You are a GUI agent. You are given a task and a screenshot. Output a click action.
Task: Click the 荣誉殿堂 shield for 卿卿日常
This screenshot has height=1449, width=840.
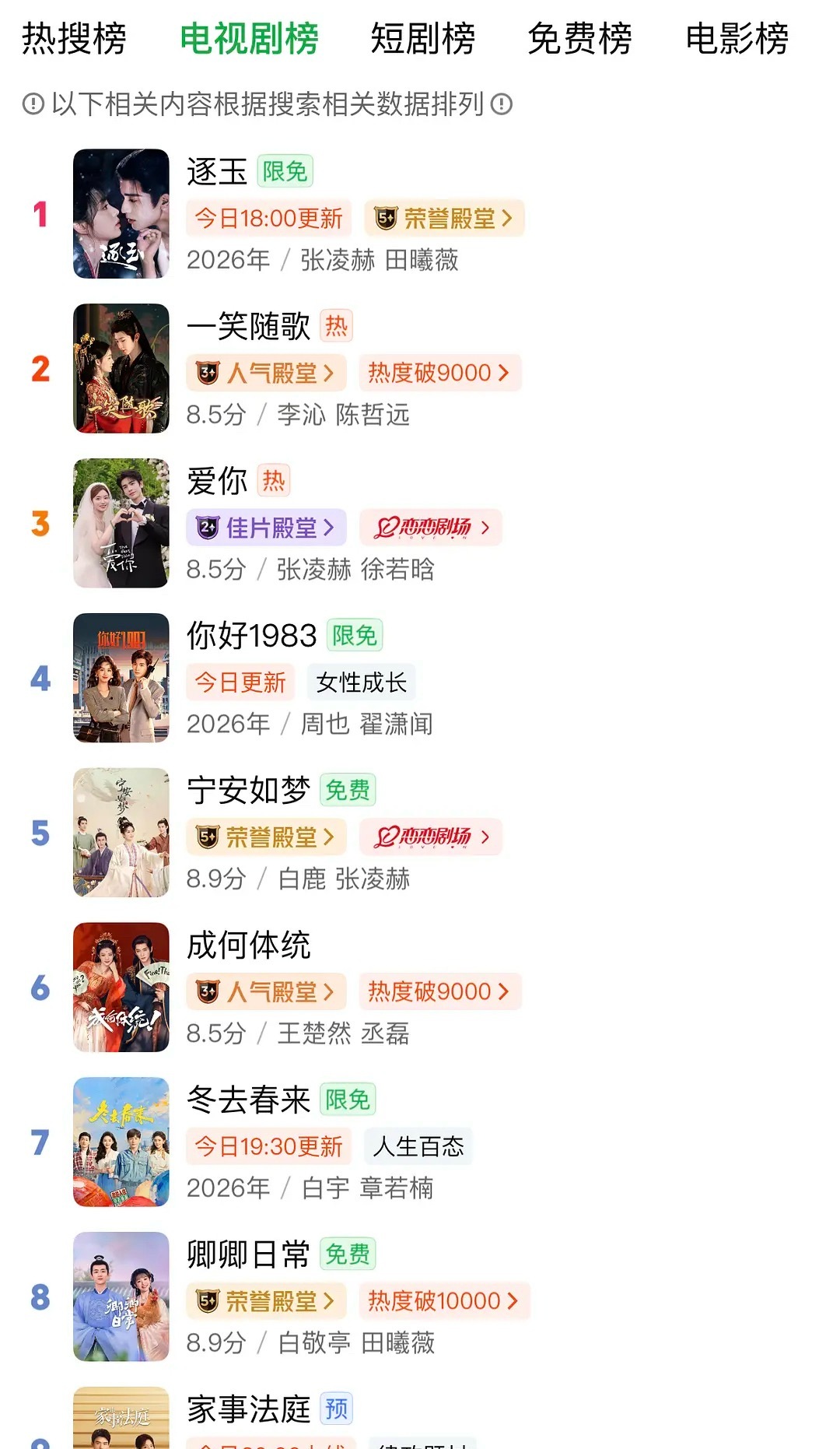(208, 1301)
